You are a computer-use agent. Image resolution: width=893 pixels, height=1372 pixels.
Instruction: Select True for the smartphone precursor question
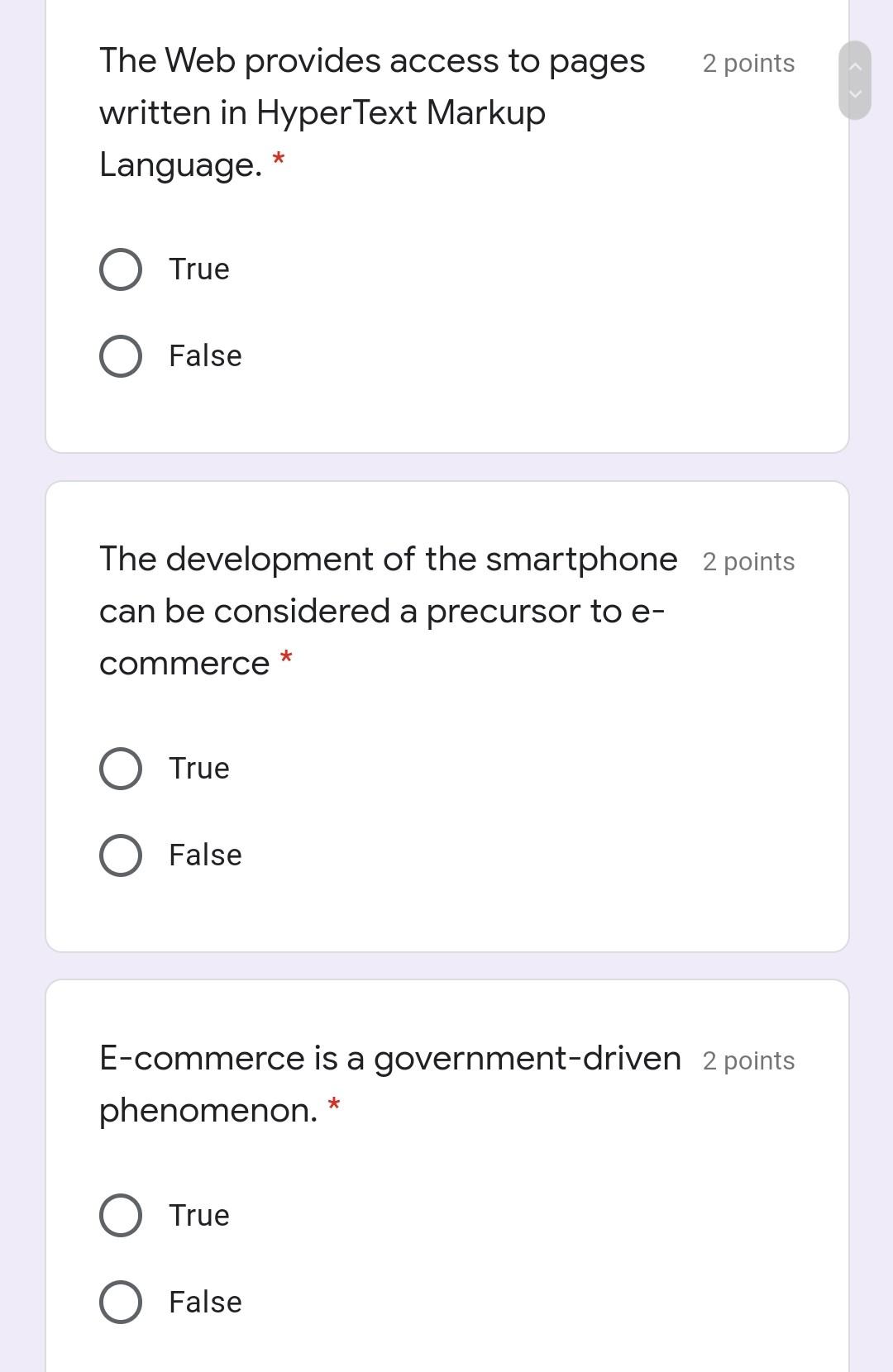tap(120, 768)
